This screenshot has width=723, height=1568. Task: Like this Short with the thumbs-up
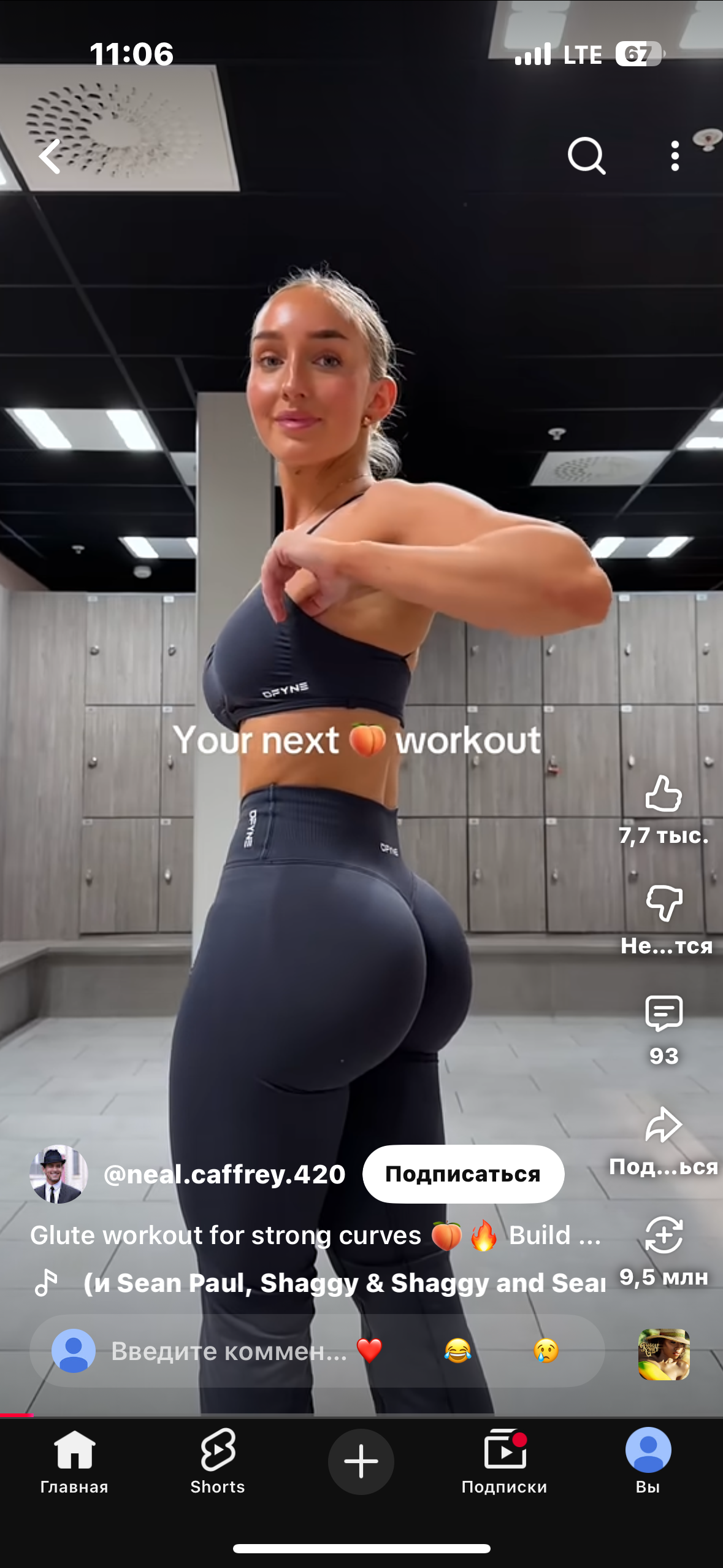pos(664,794)
